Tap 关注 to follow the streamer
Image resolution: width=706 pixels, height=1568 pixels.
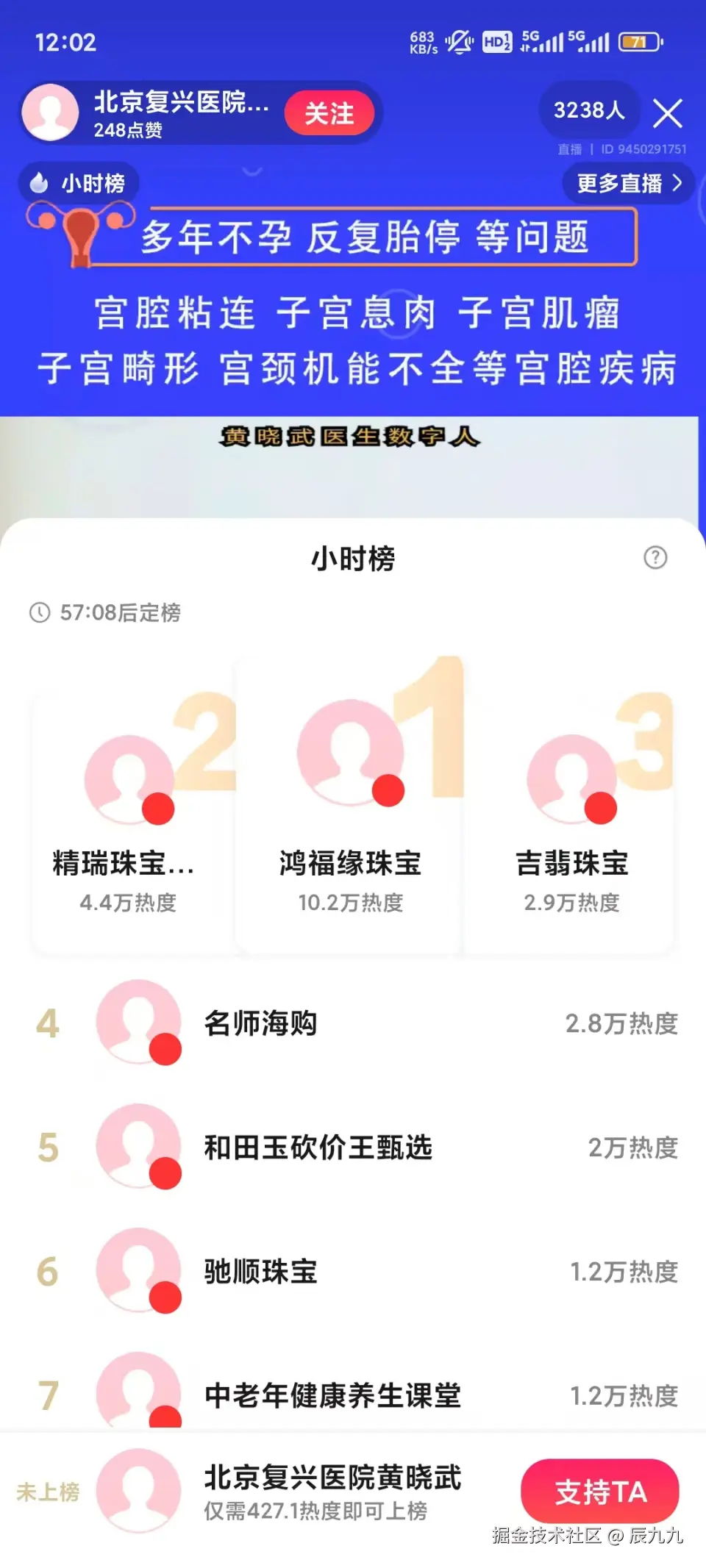[x=329, y=114]
